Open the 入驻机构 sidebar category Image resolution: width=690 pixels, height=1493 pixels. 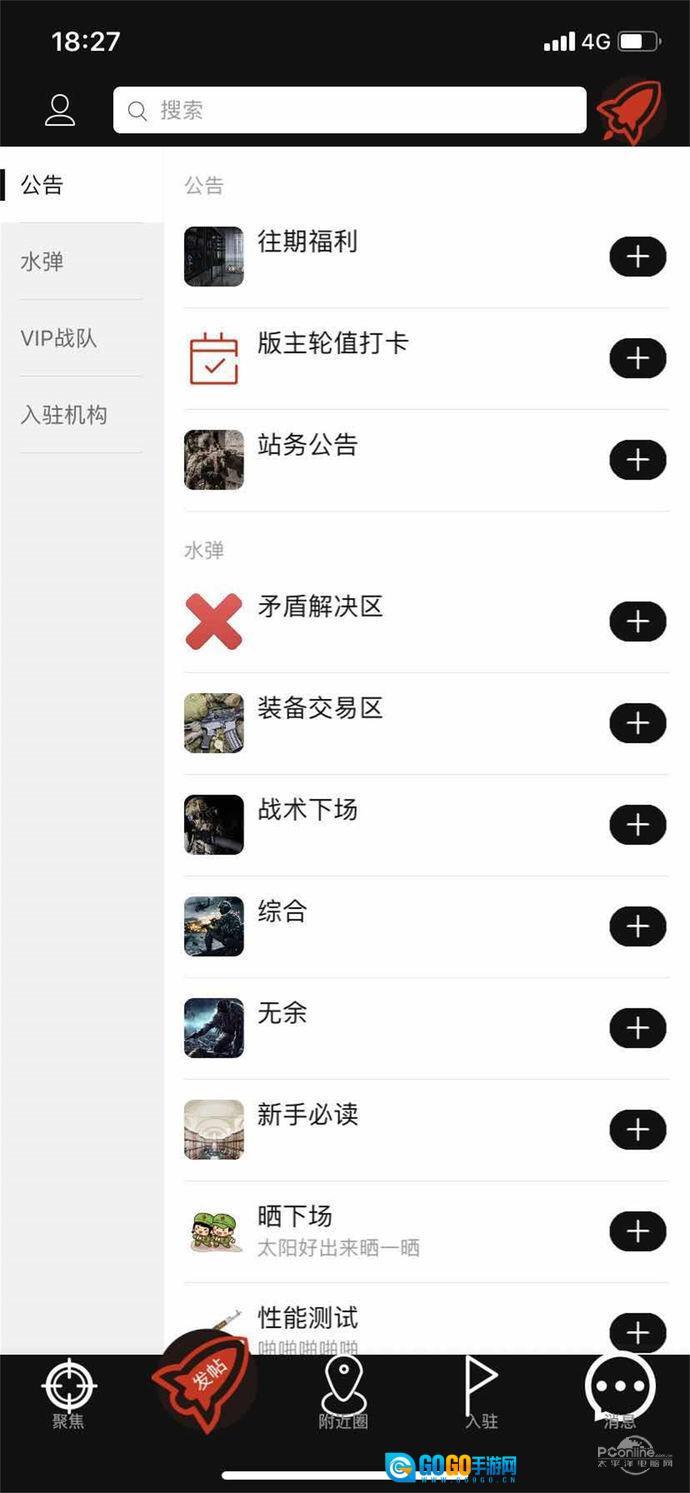[64, 416]
